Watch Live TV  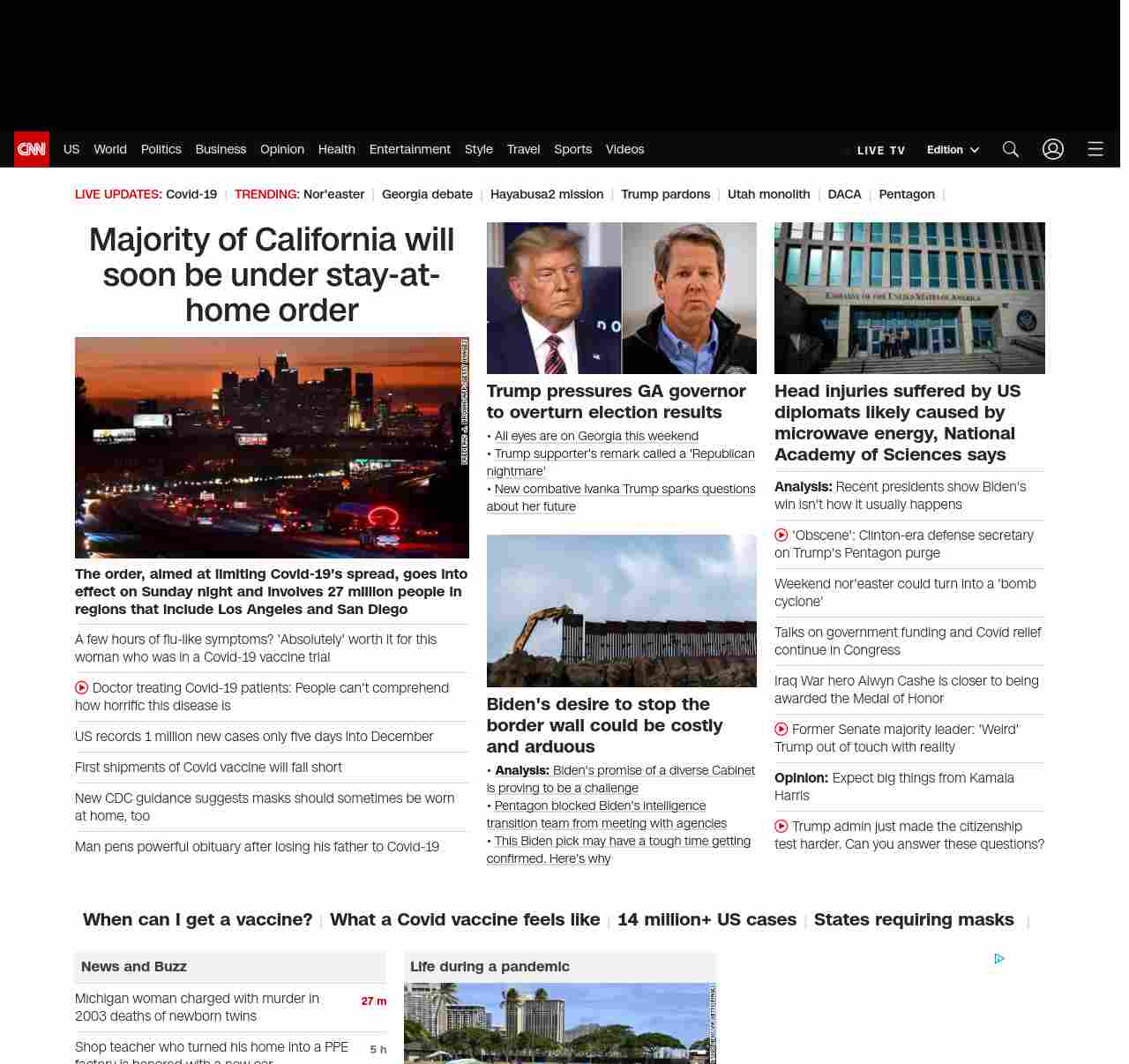880,150
